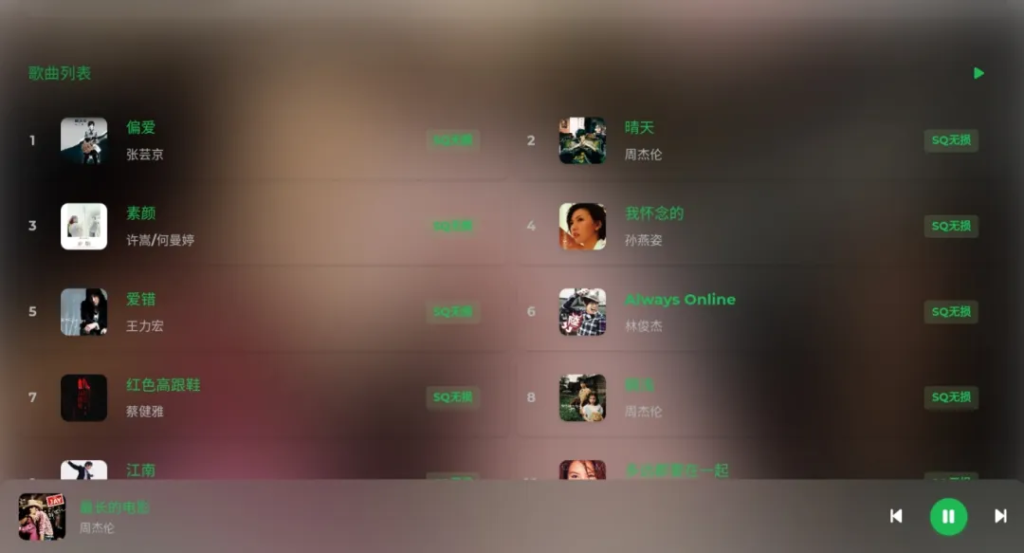
Task: Select the song 素颜
Action: [x=141, y=214]
